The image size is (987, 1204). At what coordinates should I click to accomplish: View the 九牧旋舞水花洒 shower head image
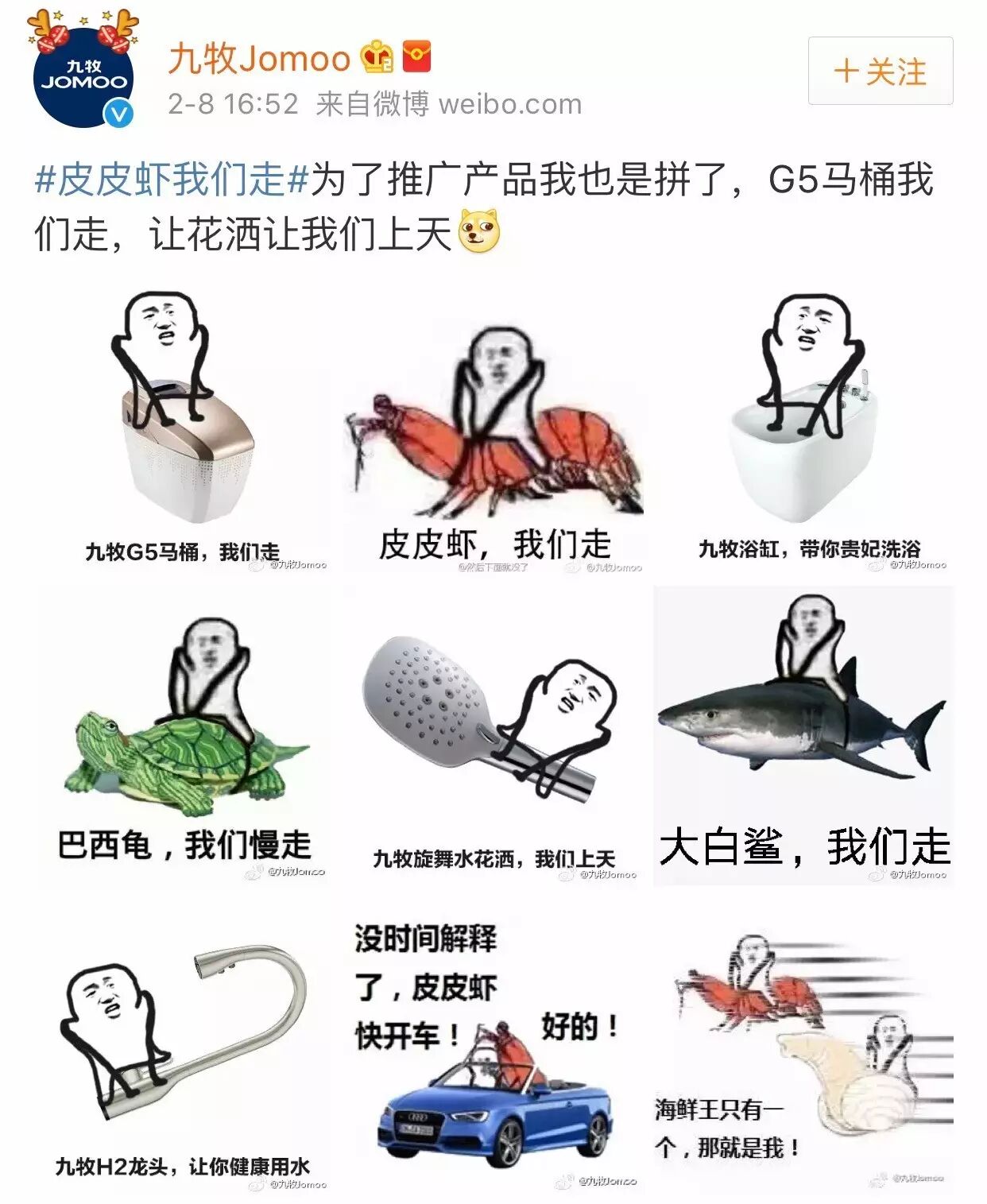(x=493, y=737)
